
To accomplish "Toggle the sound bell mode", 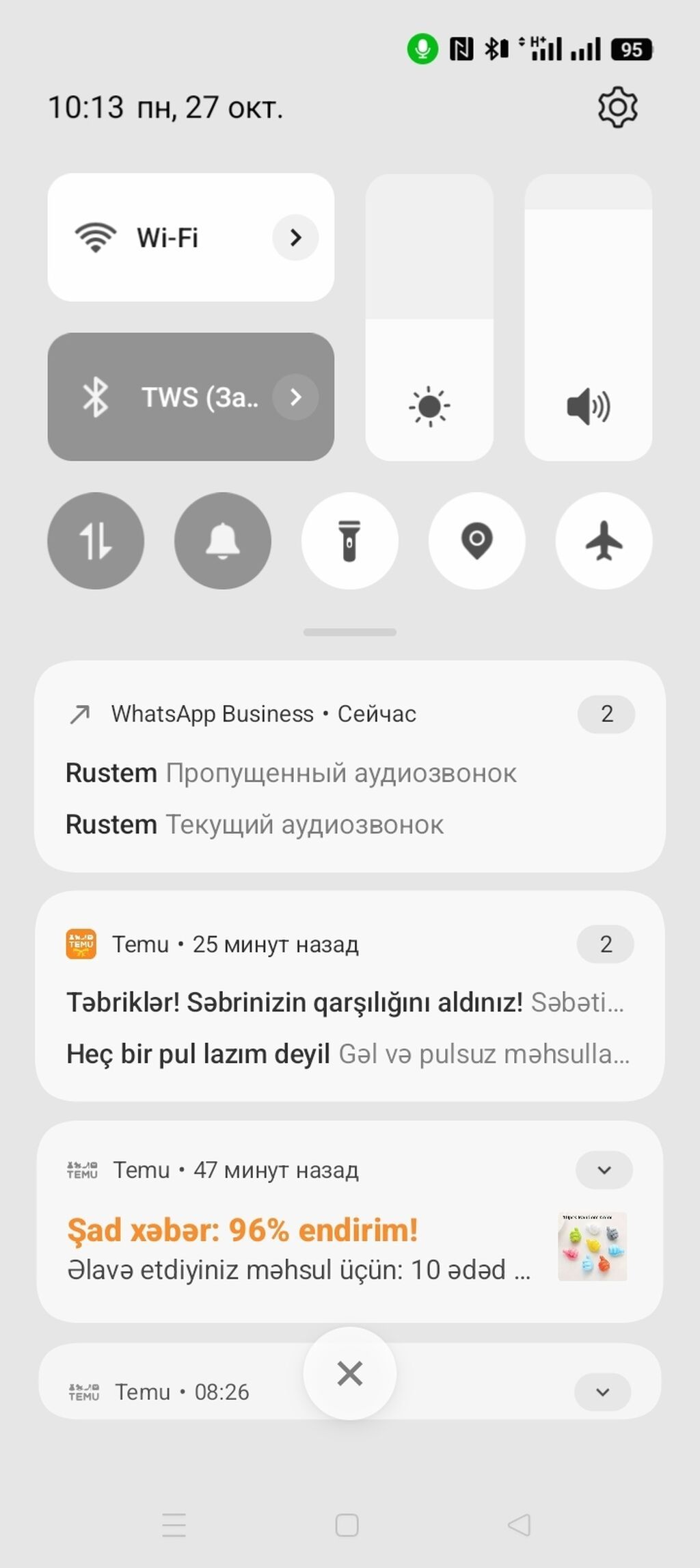I will [223, 540].
